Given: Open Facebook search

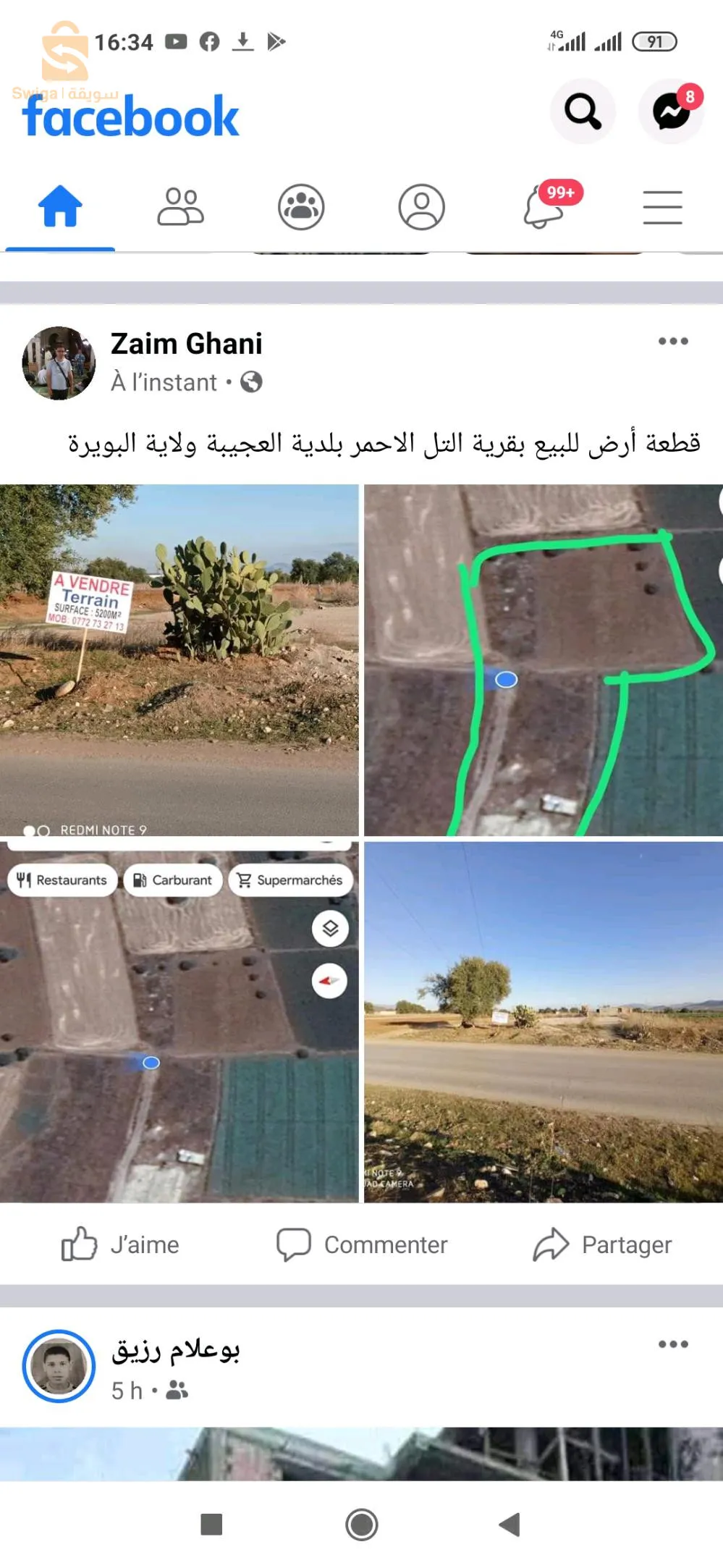Looking at the screenshot, I should click(x=583, y=111).
